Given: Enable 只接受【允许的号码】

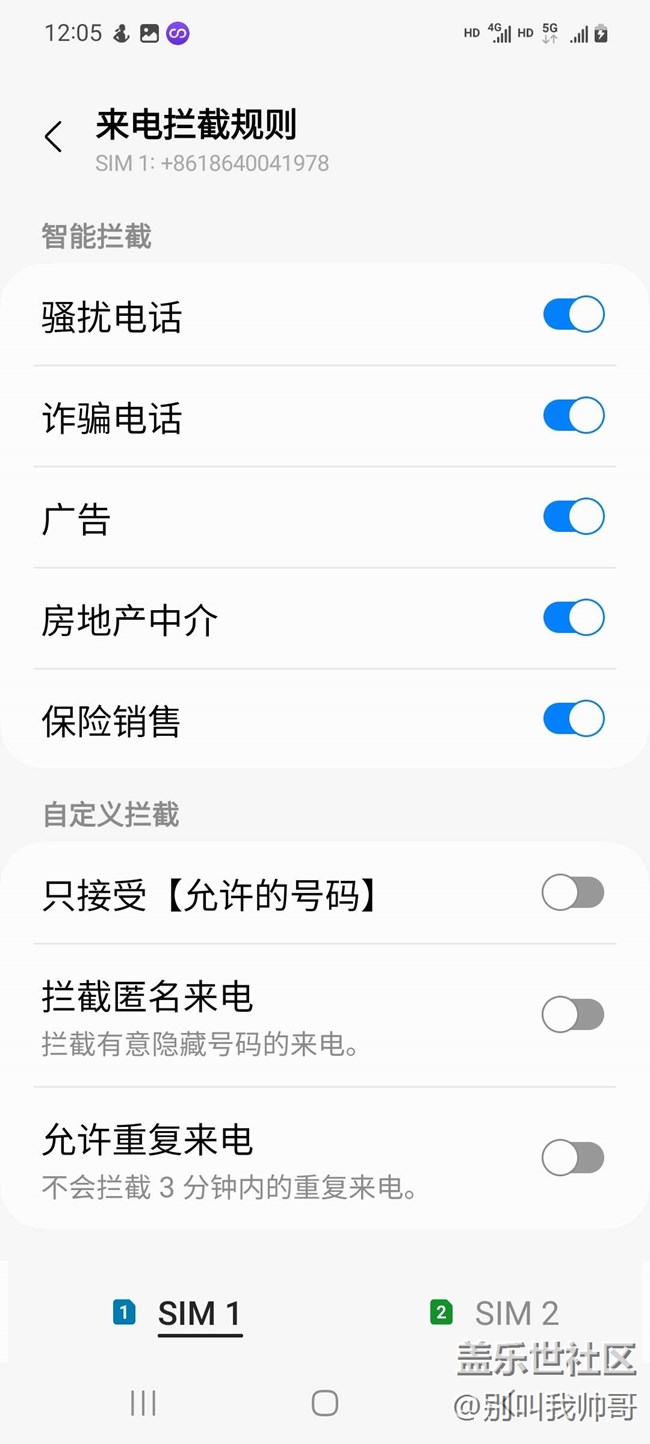Looking at the screenshot, I should [x=573, y=893].
